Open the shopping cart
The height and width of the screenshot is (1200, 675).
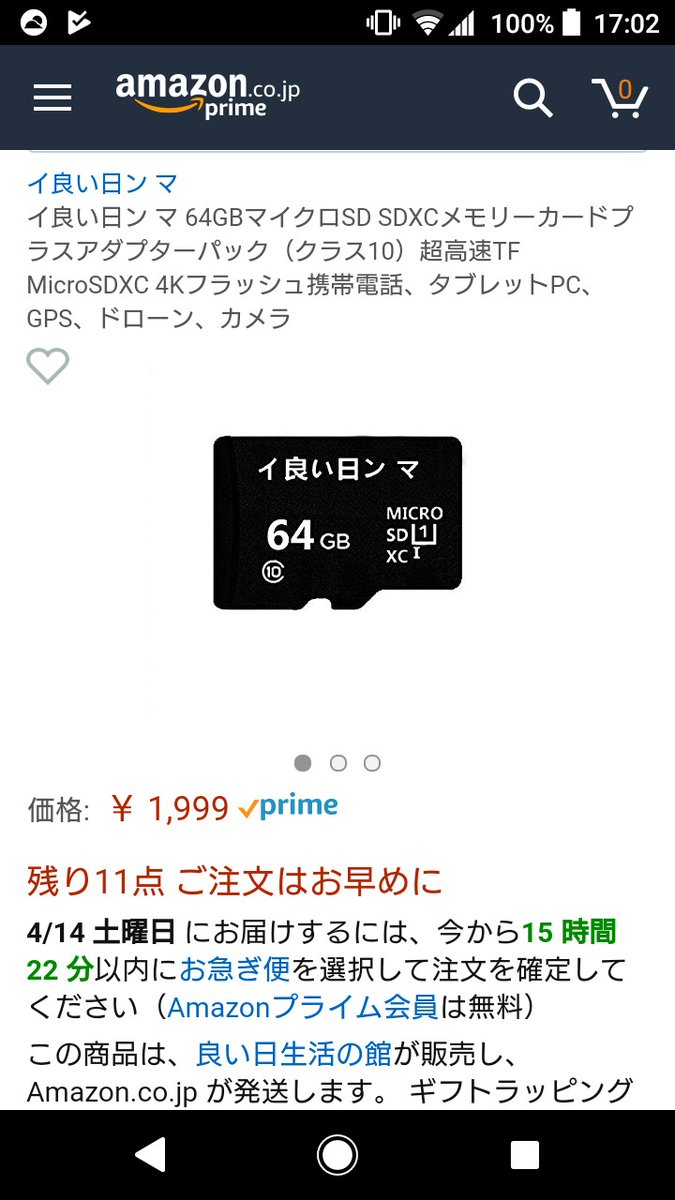click(620, 97)
